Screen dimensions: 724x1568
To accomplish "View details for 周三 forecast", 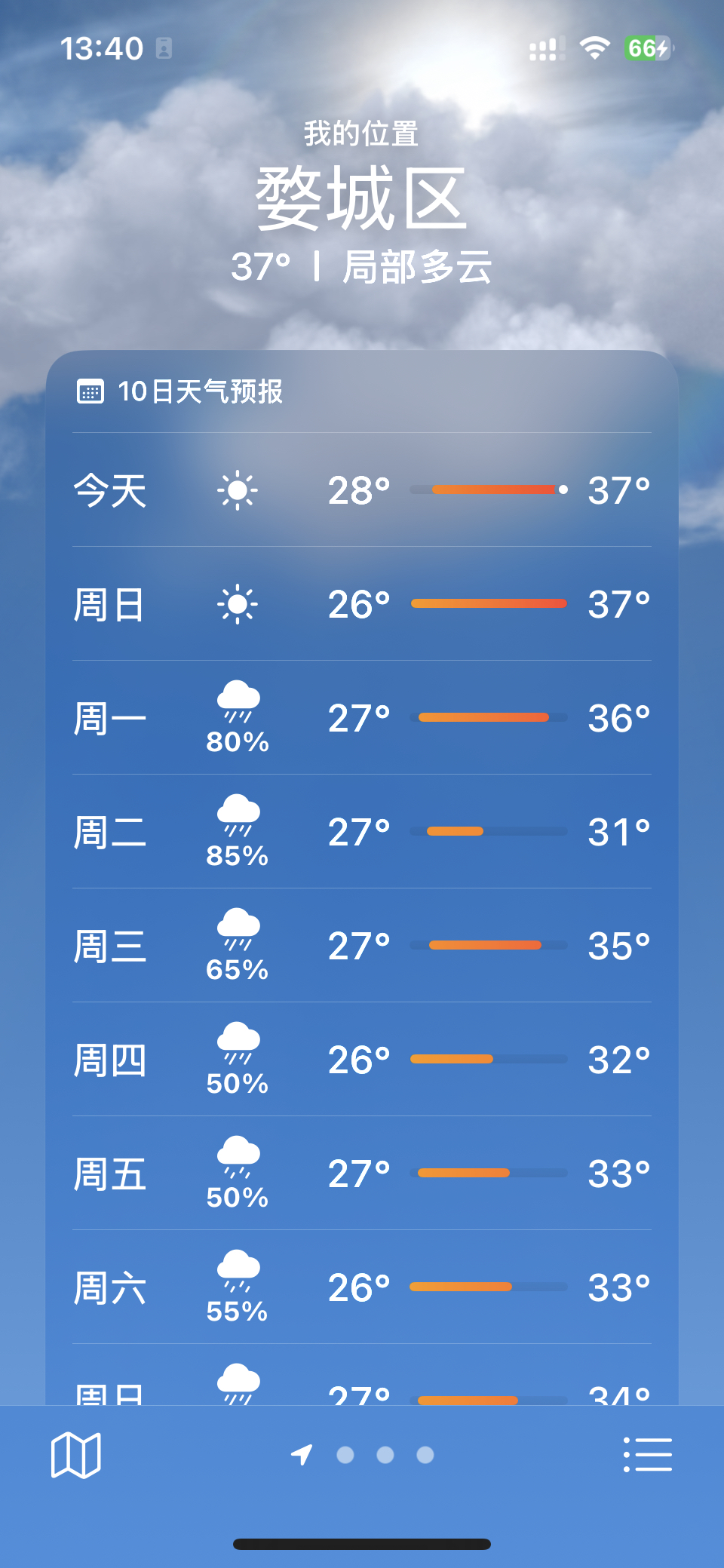I will (362, 946).
